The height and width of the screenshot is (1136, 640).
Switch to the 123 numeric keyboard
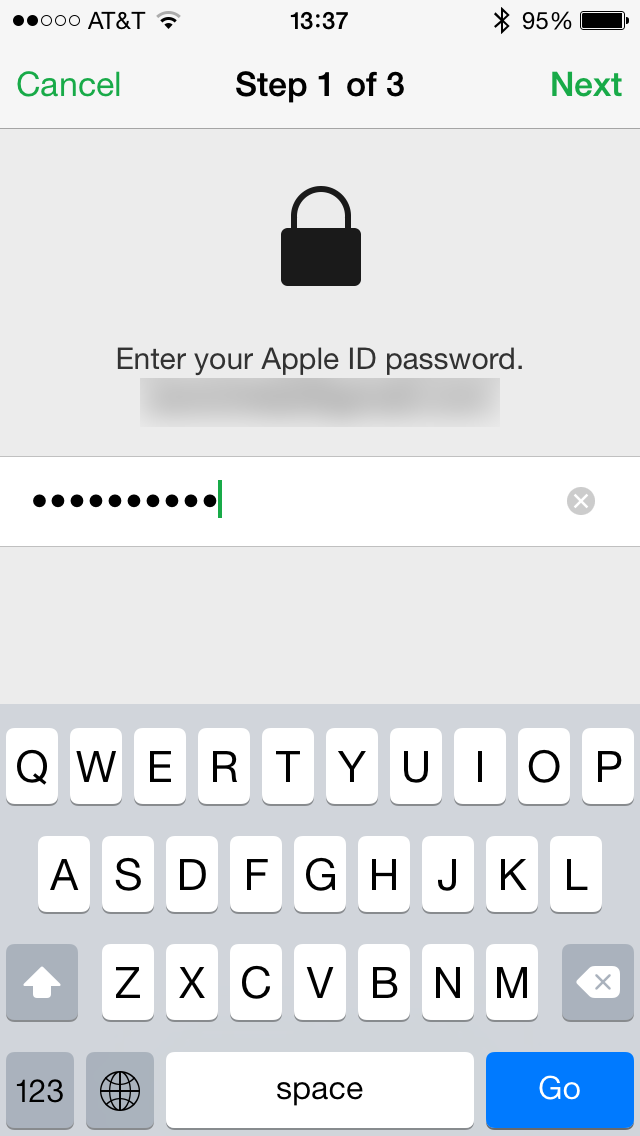point(40,1089)
